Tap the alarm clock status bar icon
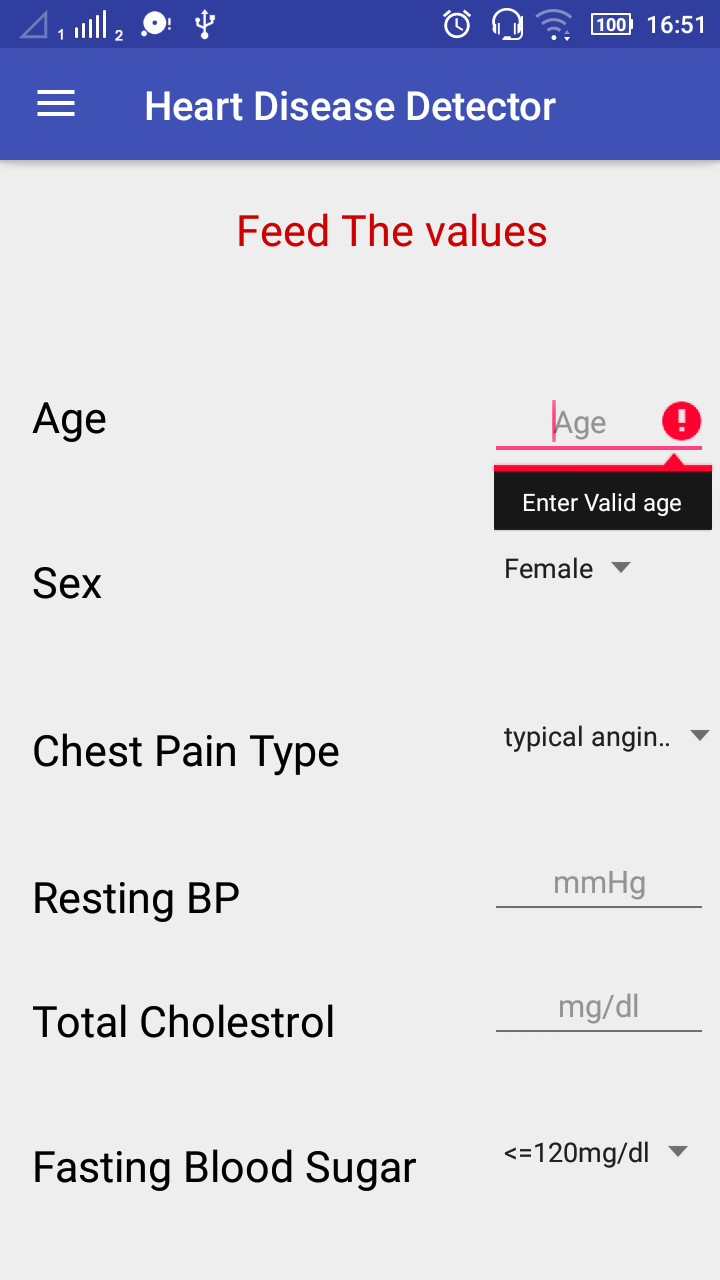The height and width of the screenshot is (1280, 720). click(x=457, y=24)
